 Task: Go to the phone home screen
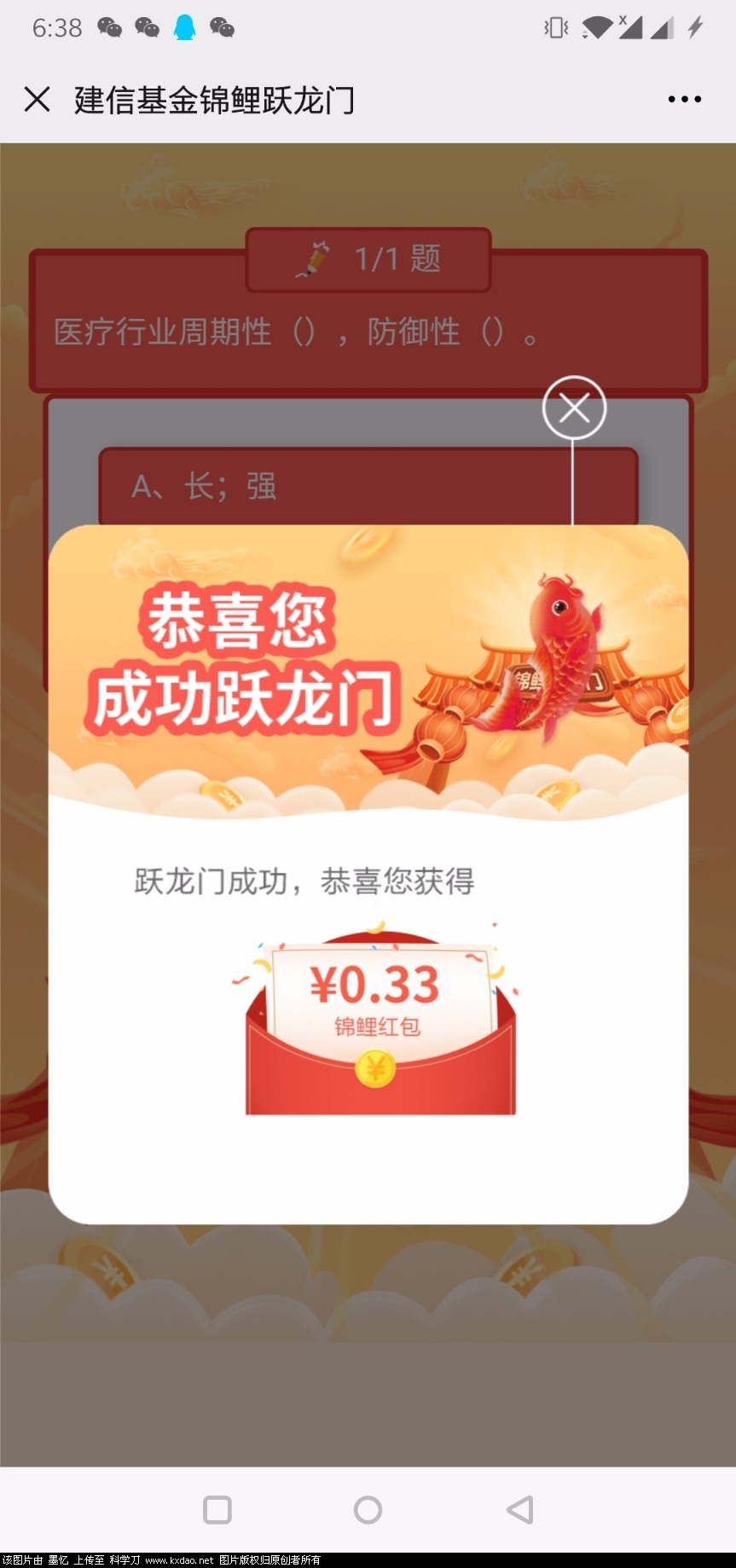coord(368,1509)
